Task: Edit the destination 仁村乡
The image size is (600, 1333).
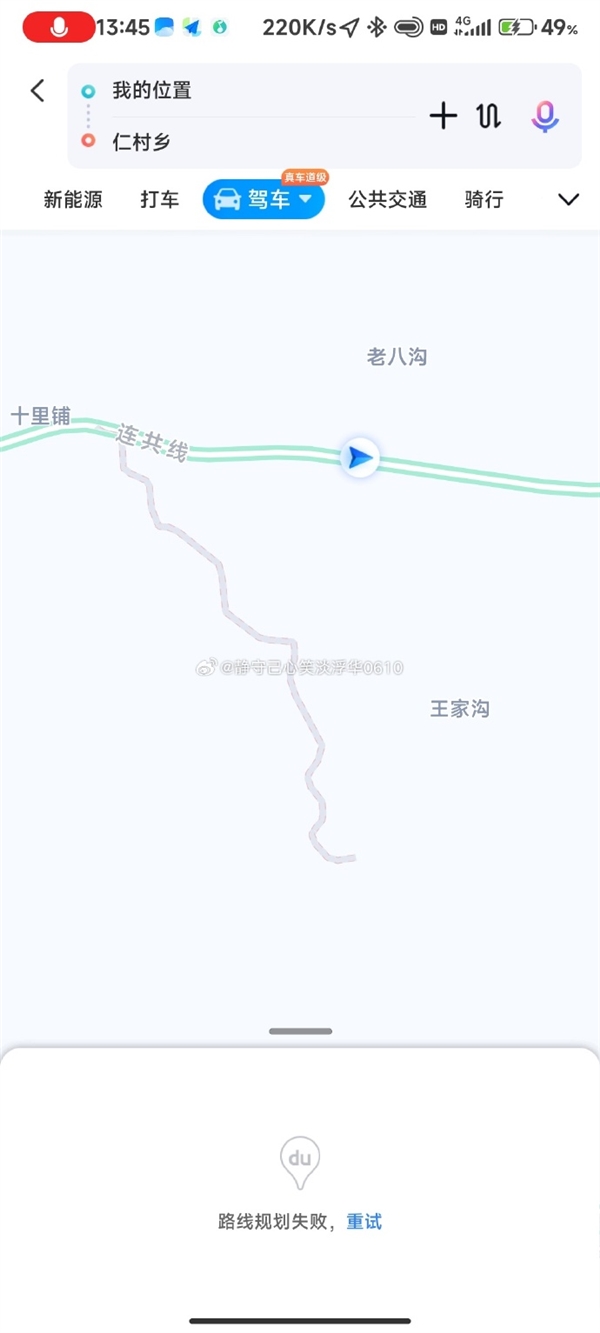Action: click(141, 142)
